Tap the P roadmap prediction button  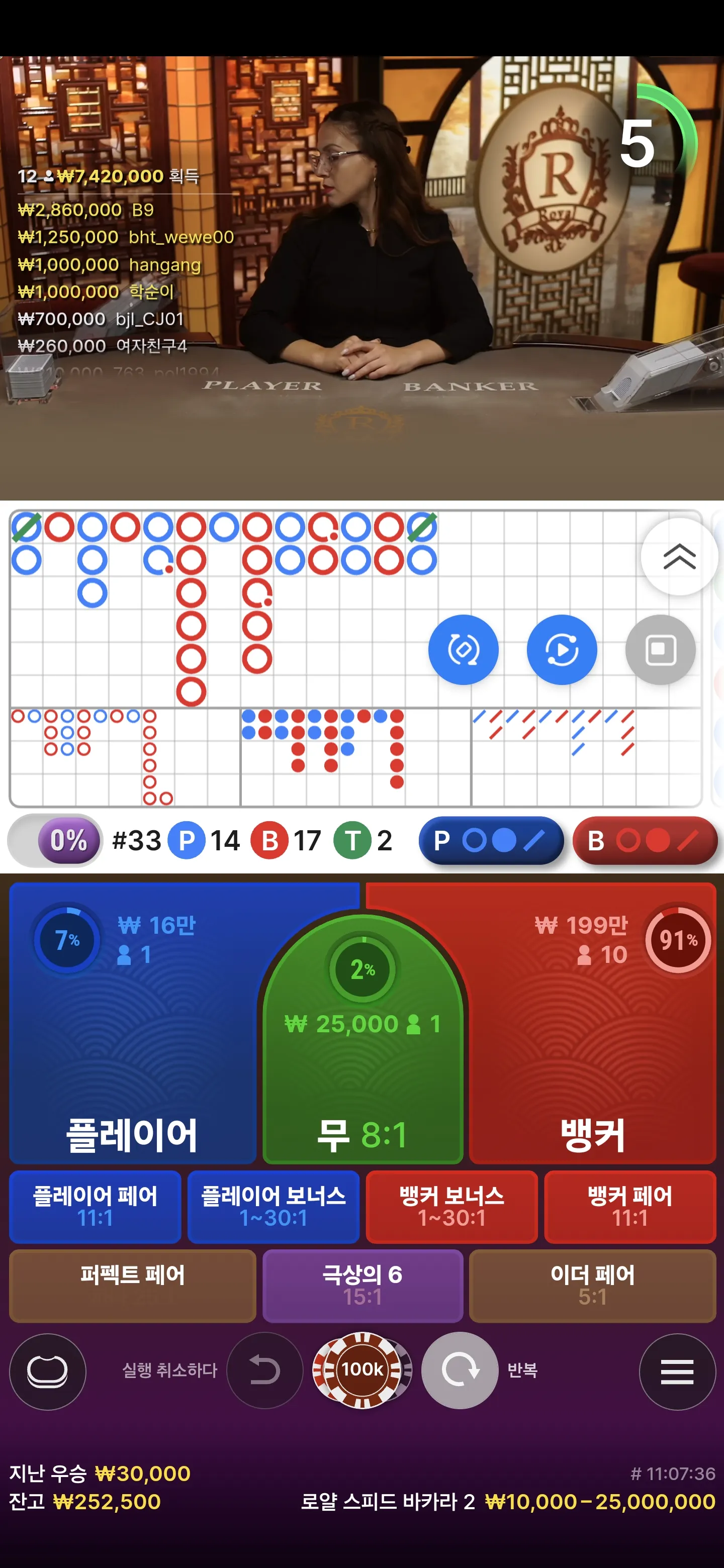(491, 841)
